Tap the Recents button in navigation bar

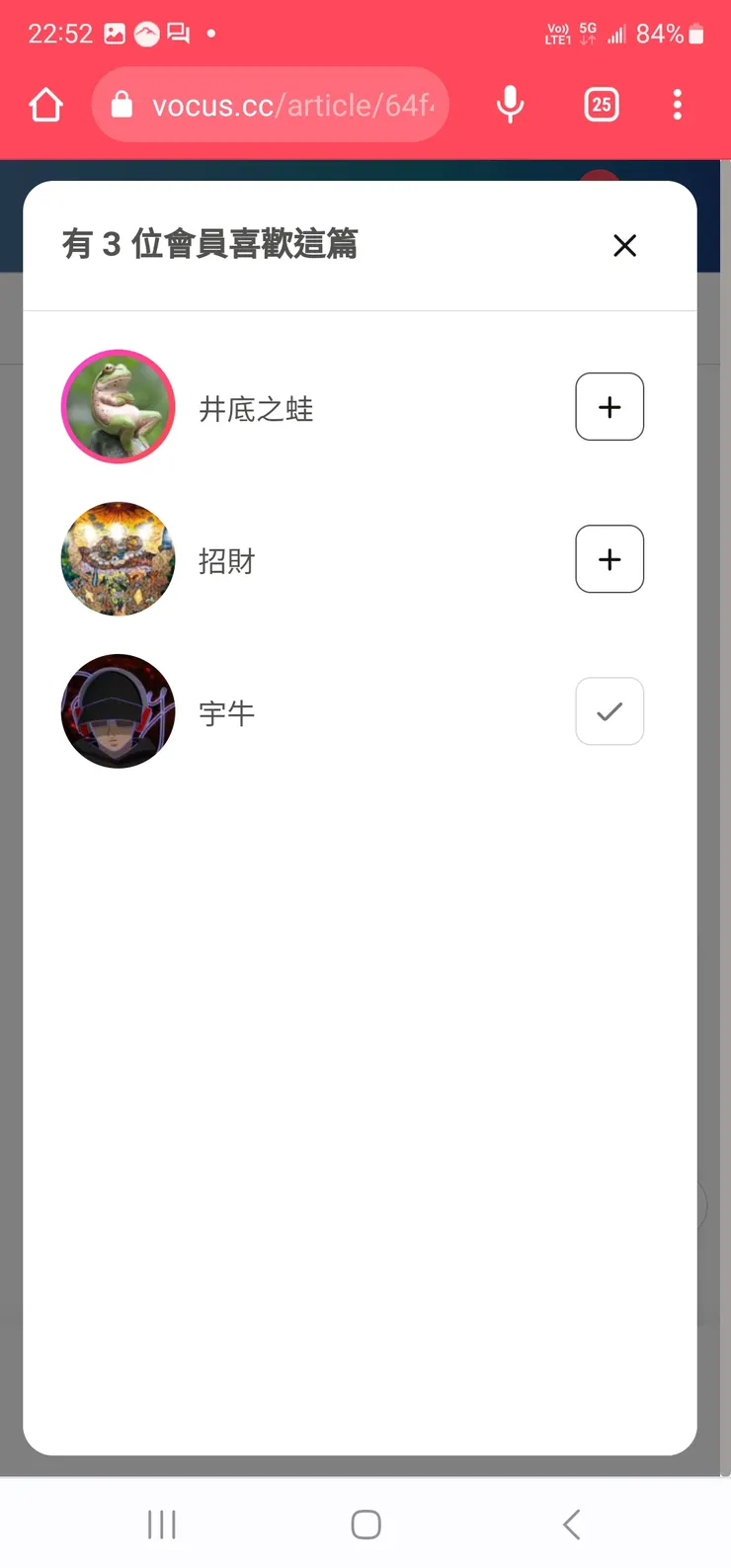[x=161, y=1524]
